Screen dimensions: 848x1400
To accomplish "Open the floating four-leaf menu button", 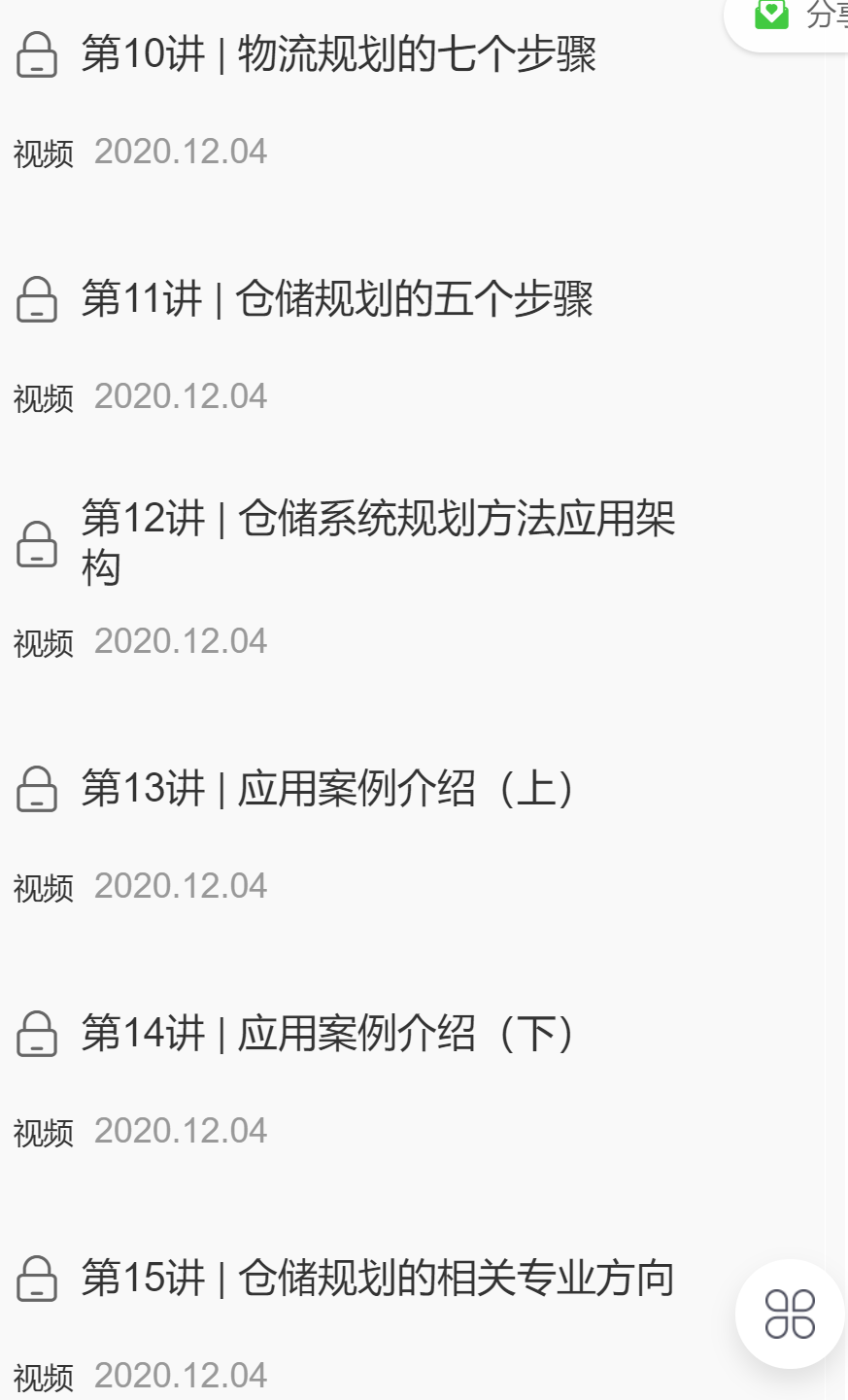I will pyautogui.click(x=790, y=1314).
